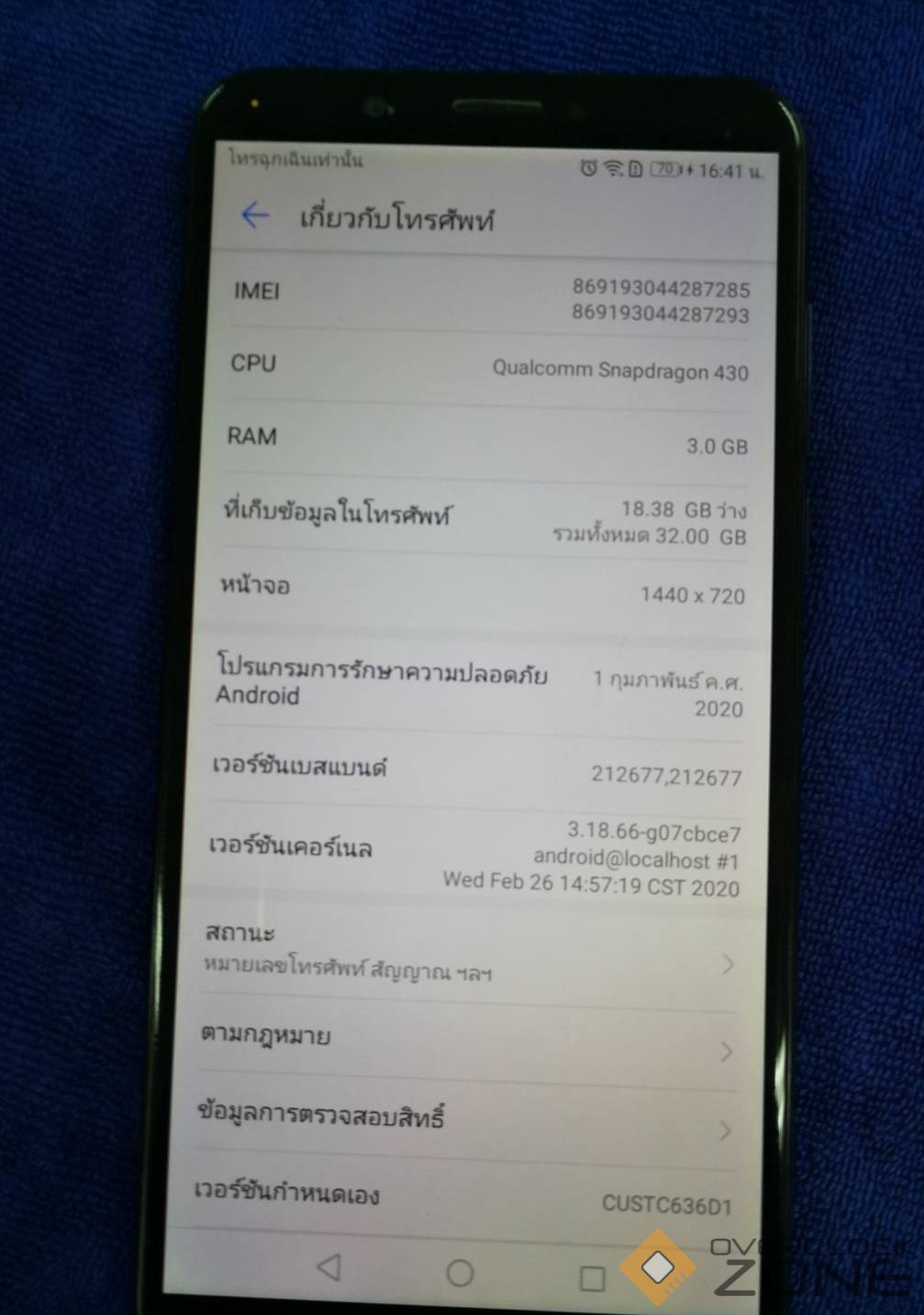Tap the system back triangle button
The height and width of the screenshot is (1315, 924).
[328, 1268]
